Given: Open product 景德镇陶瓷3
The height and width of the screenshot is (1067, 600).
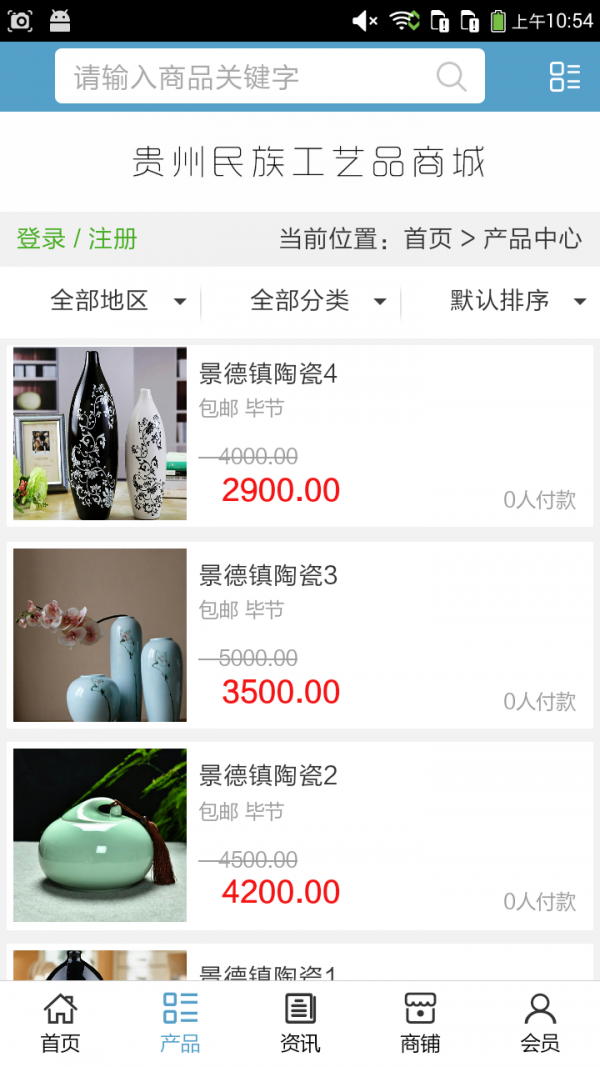Looking at the screenshot, I should pos(268,575).
